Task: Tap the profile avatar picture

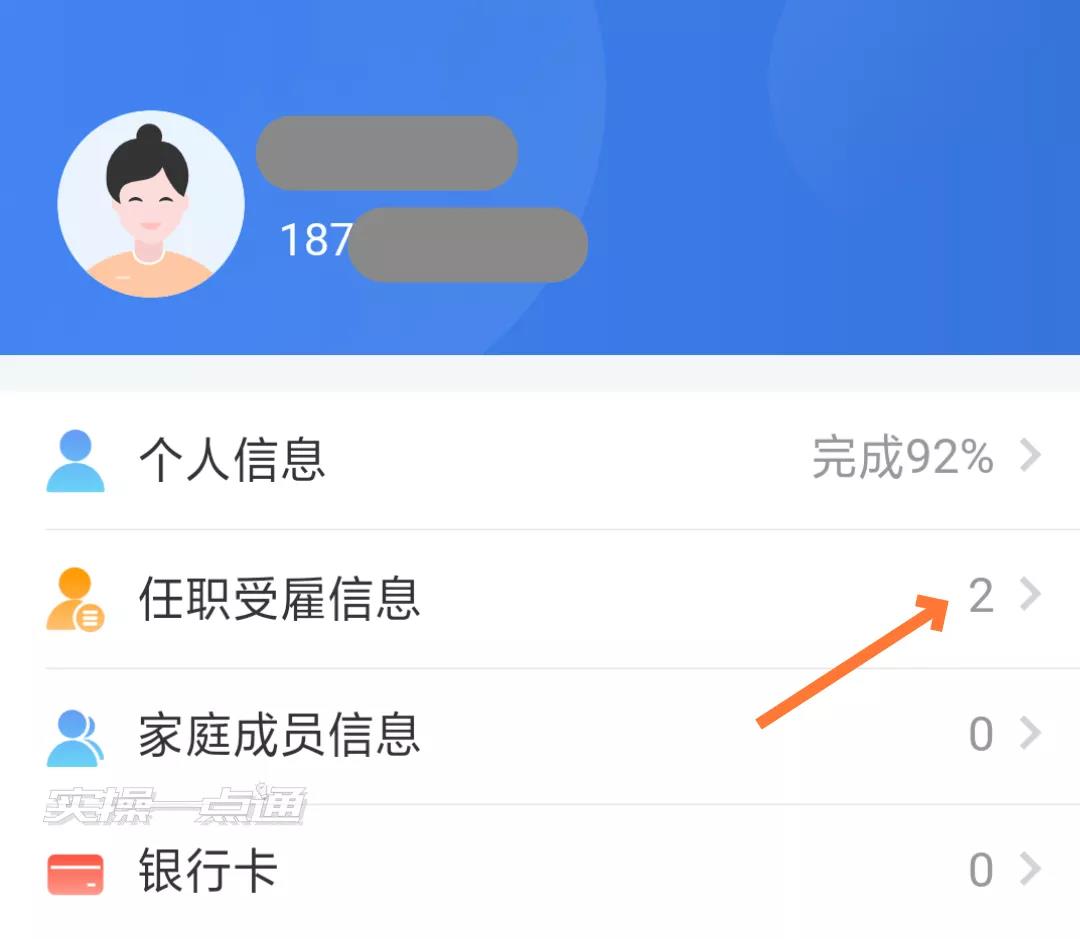Action: coord(151,204)
